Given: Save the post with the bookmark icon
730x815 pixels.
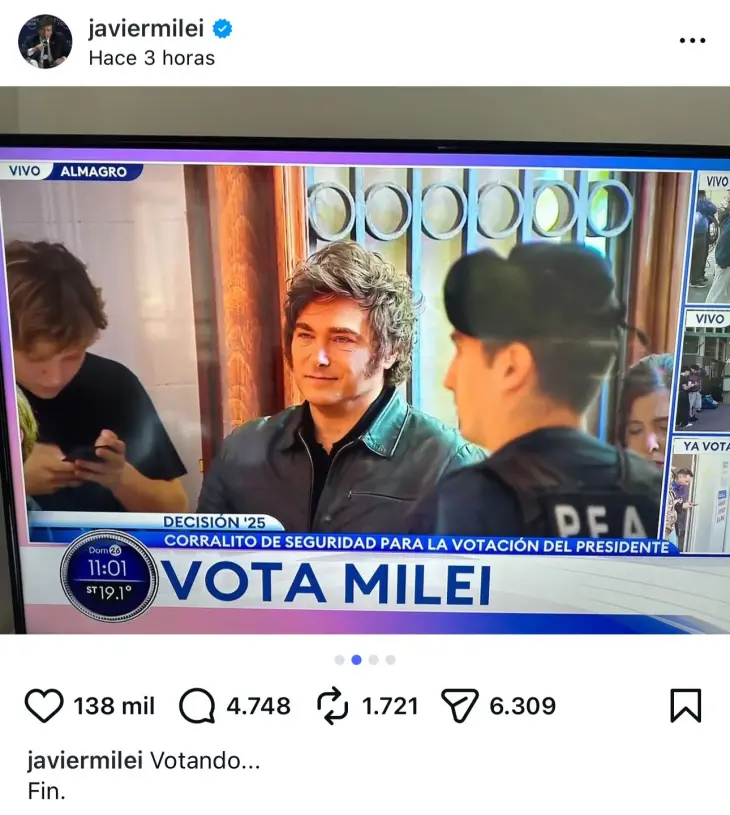Looking at the screenshot, I should coord(685,706).
